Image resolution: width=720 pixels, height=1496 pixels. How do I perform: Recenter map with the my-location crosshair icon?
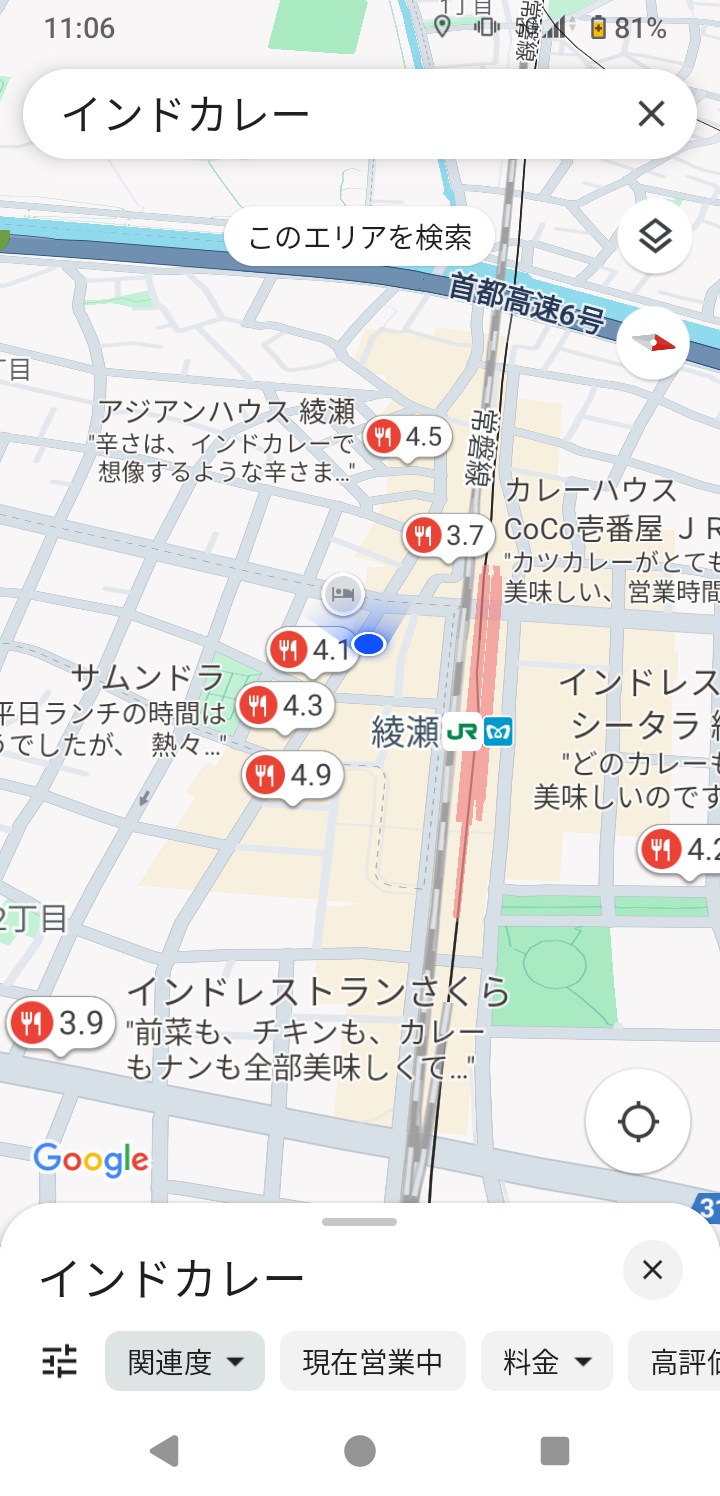coord(637,1121)
